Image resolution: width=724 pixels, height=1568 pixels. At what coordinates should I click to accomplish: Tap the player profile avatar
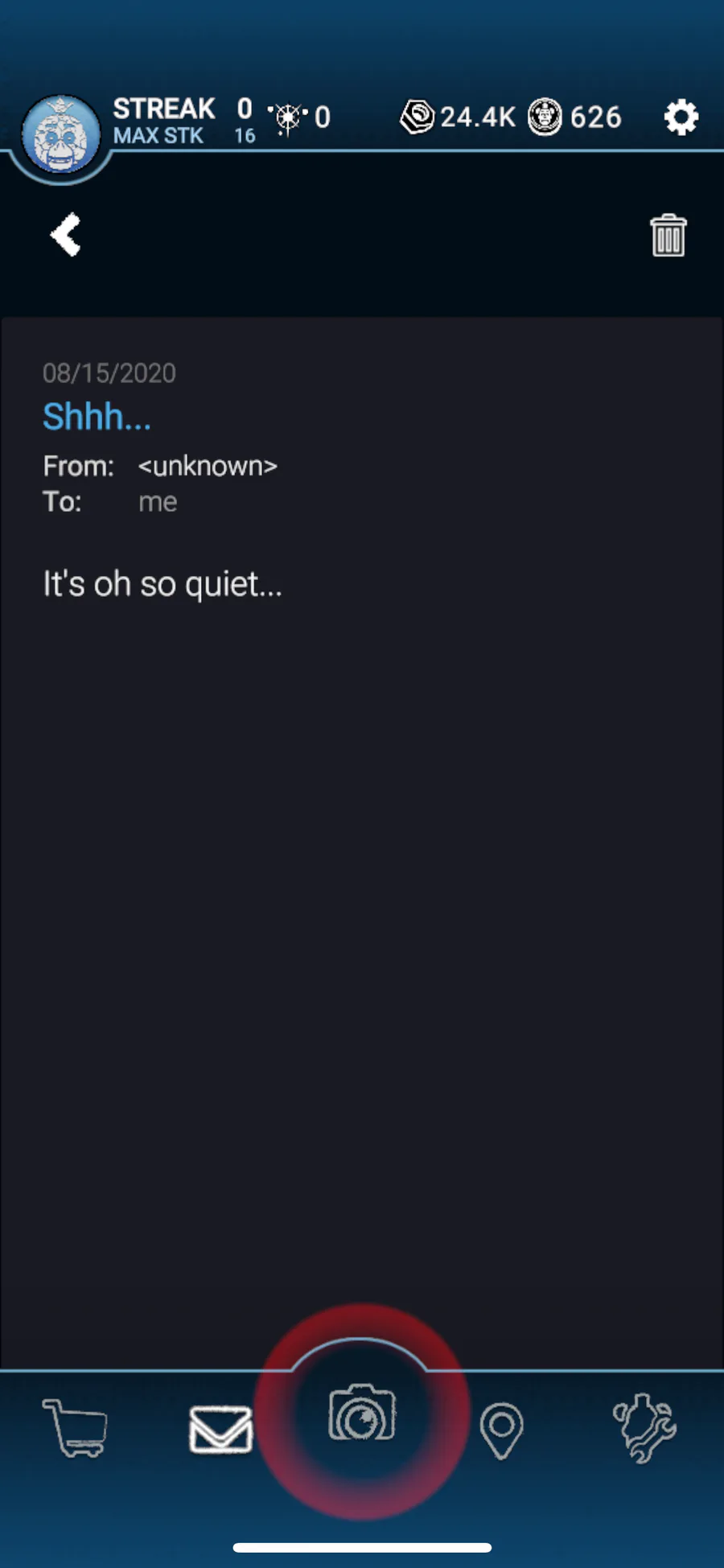60,135
